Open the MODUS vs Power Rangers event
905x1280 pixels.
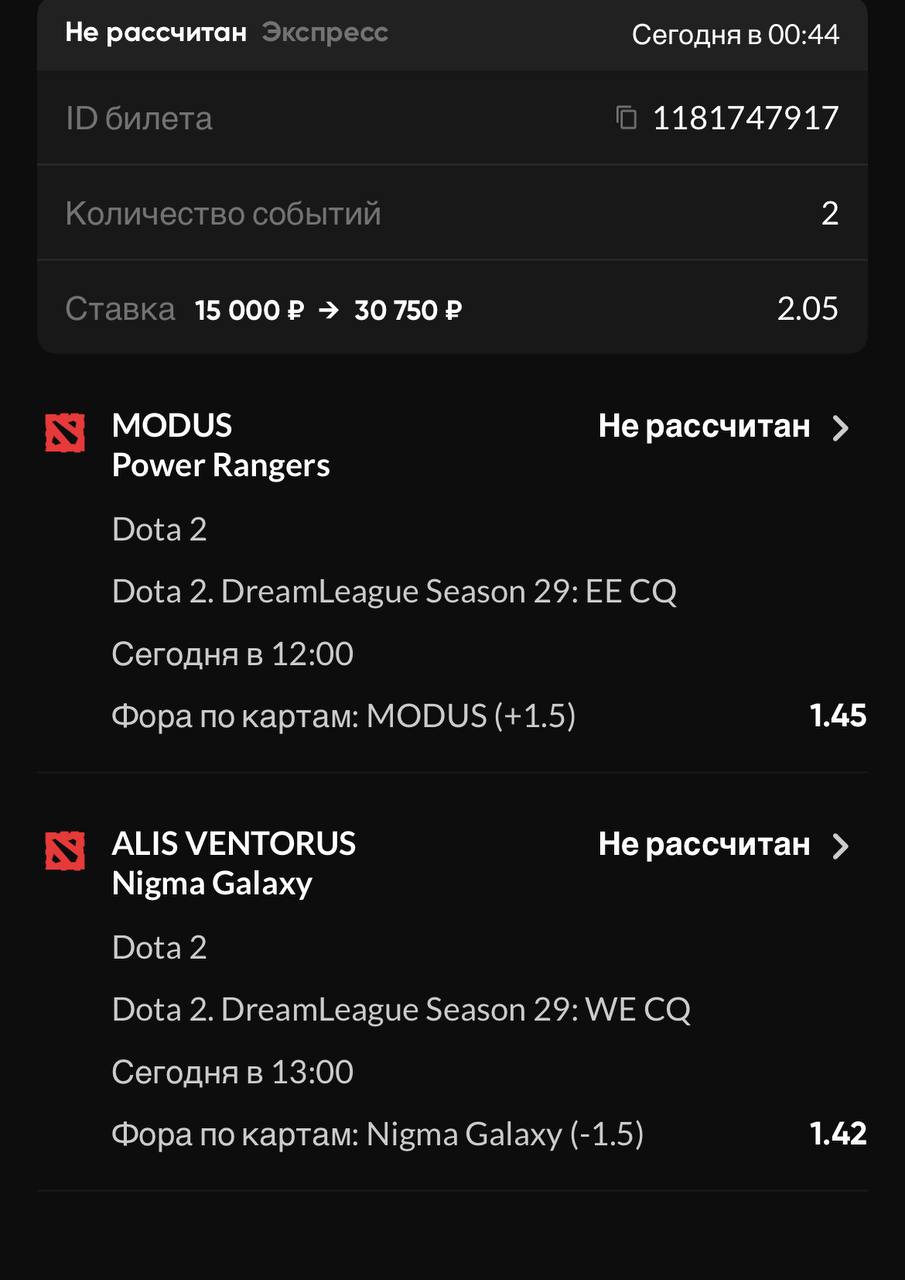840,428
